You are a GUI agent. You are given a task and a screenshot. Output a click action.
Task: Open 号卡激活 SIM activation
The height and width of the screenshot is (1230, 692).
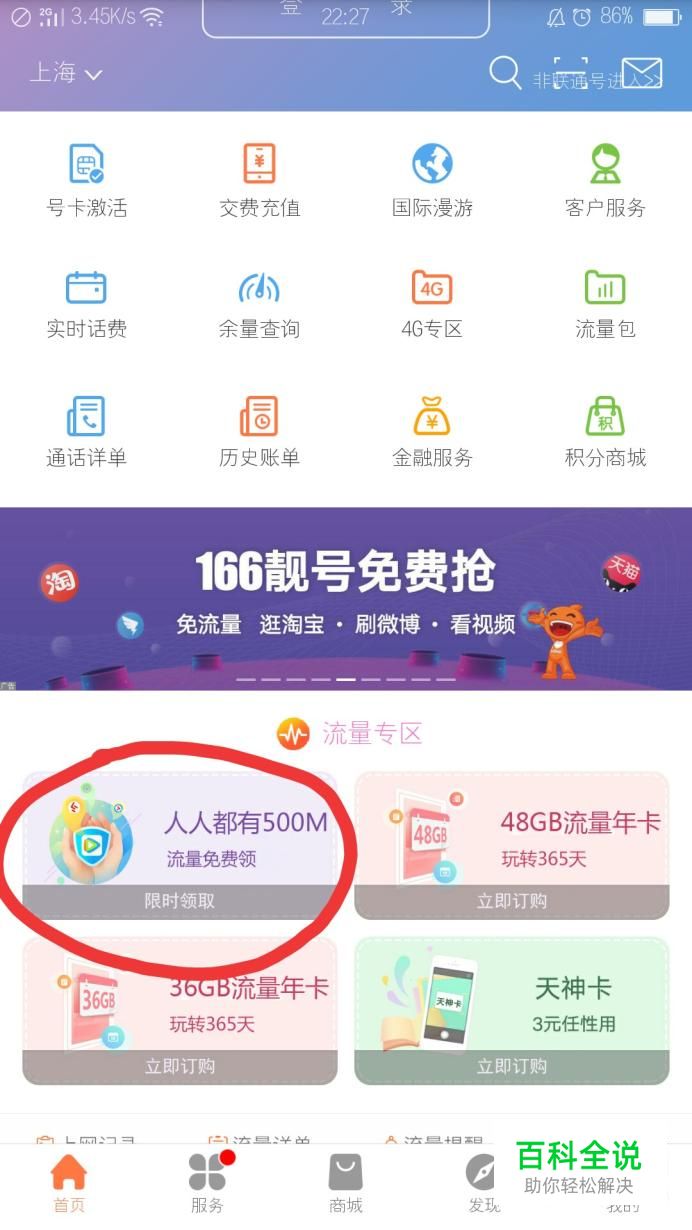click(x=87, y=180)
